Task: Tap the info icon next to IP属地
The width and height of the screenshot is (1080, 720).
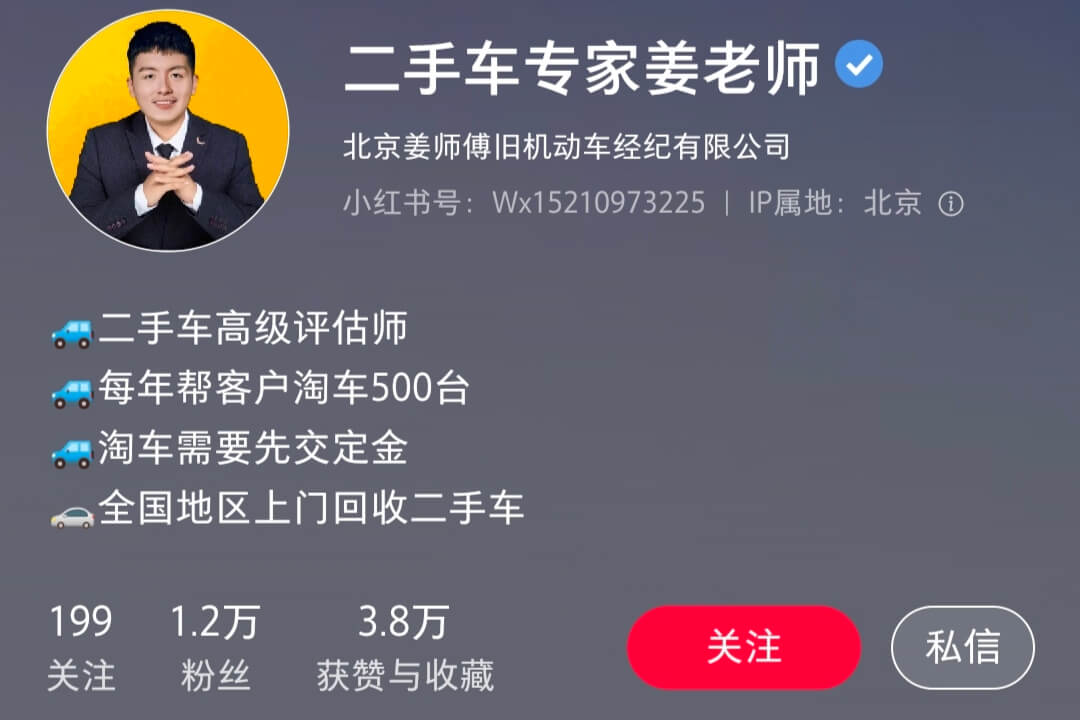Action: click(950, 204)
